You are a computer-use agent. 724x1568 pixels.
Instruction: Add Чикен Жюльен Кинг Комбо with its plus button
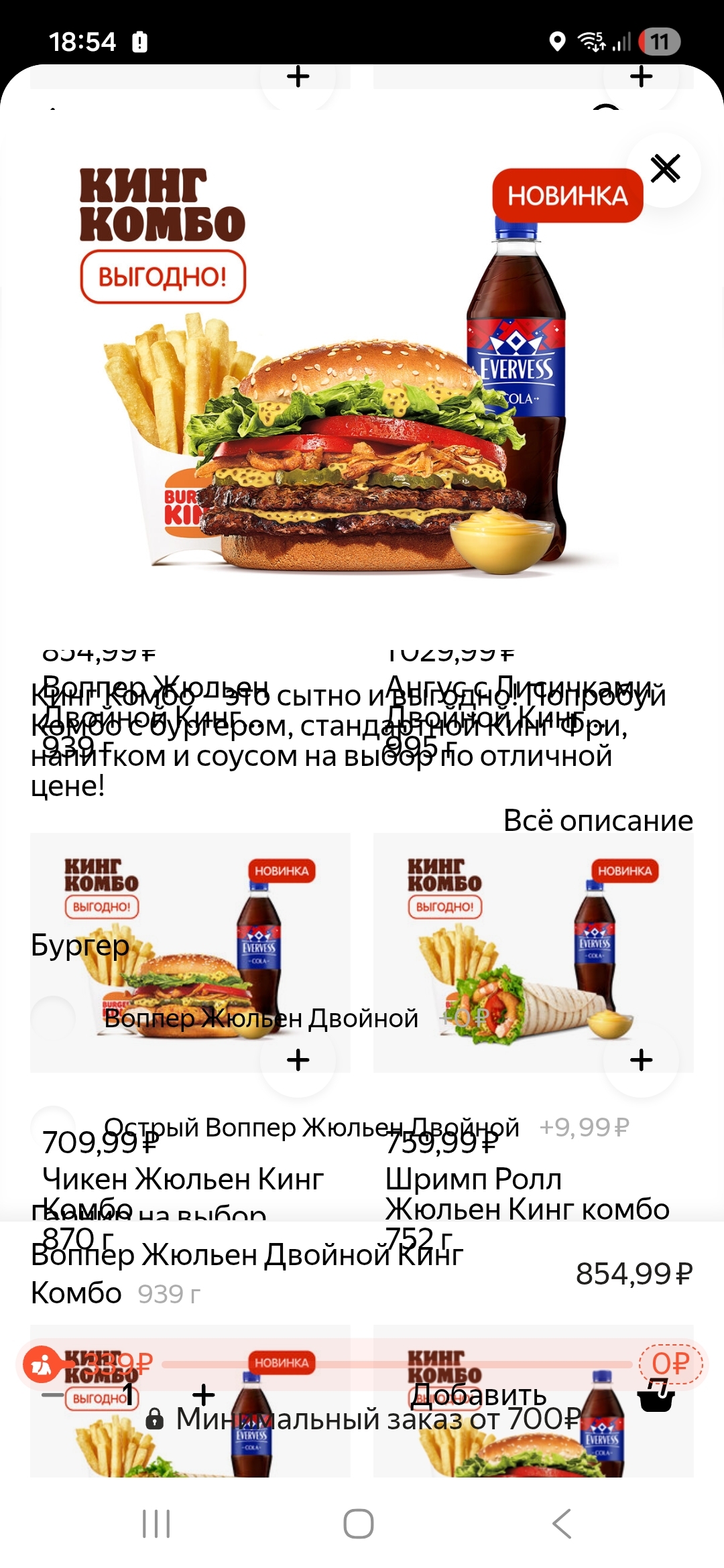pos(298,1060)
